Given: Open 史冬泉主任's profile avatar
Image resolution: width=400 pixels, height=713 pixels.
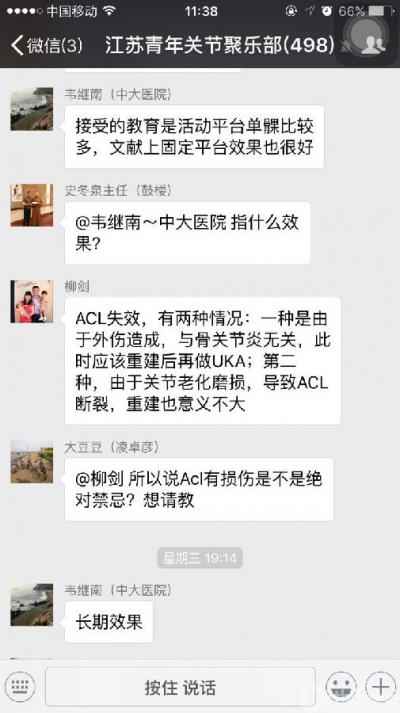Looking at the screenshot, I should point(32,205).
